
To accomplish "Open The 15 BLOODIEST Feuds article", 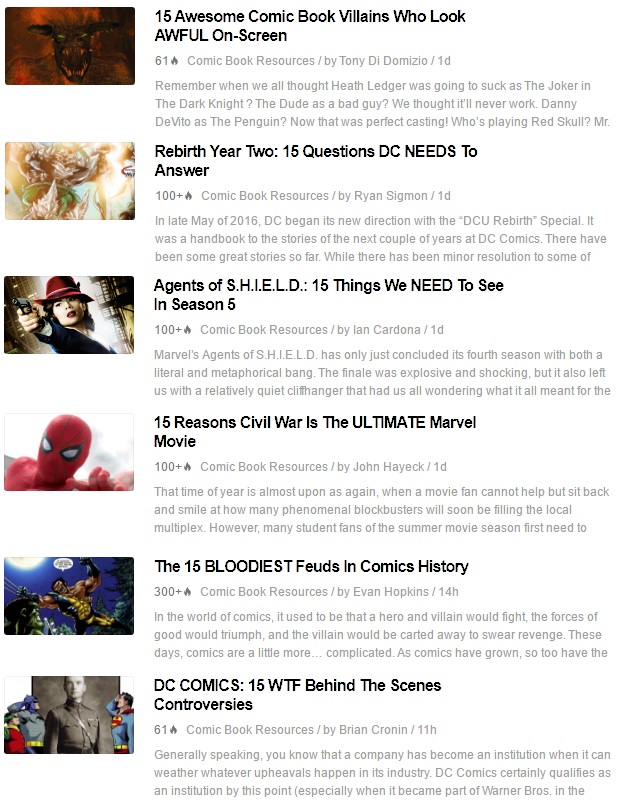I will tap(311, 566).
